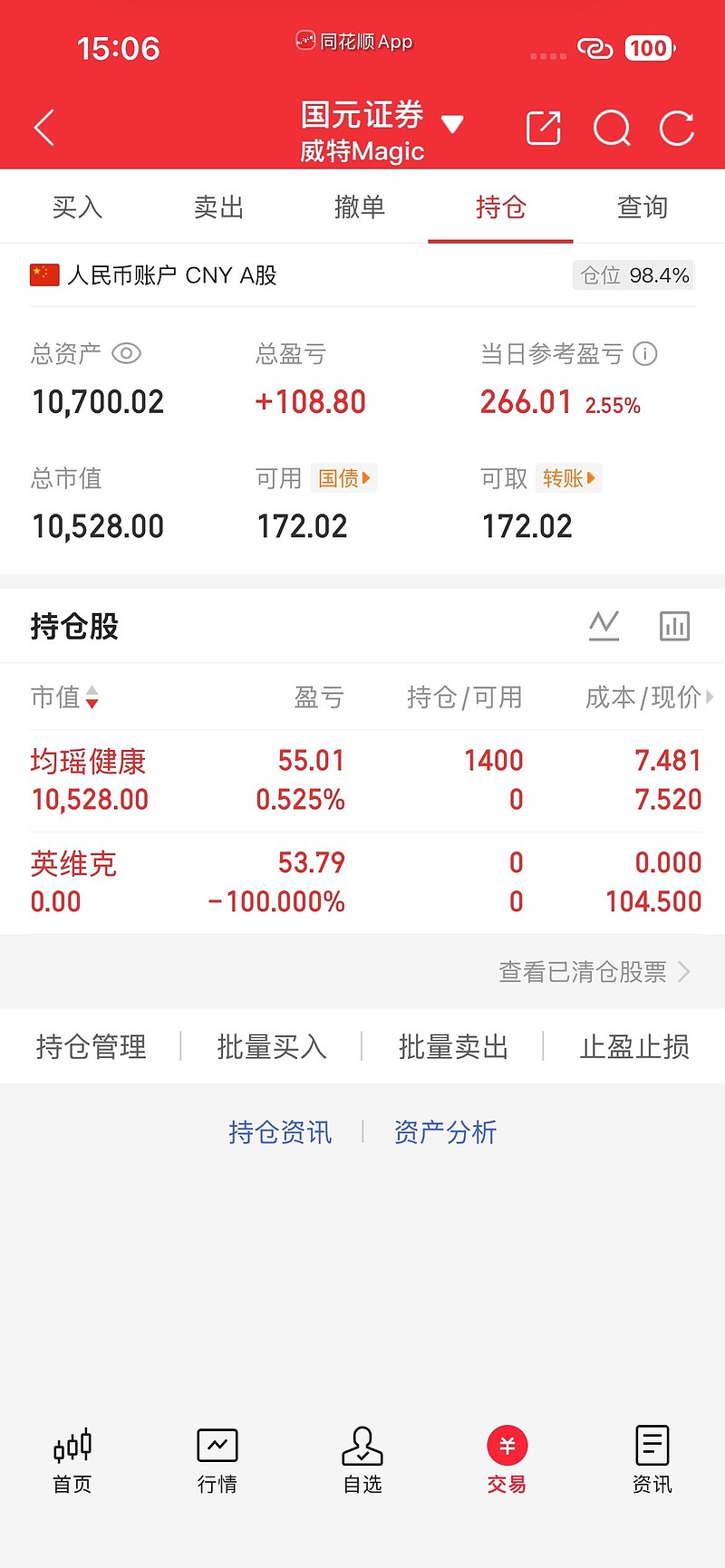Toggle asset visibility with the eye icon

tap(127, 354)
